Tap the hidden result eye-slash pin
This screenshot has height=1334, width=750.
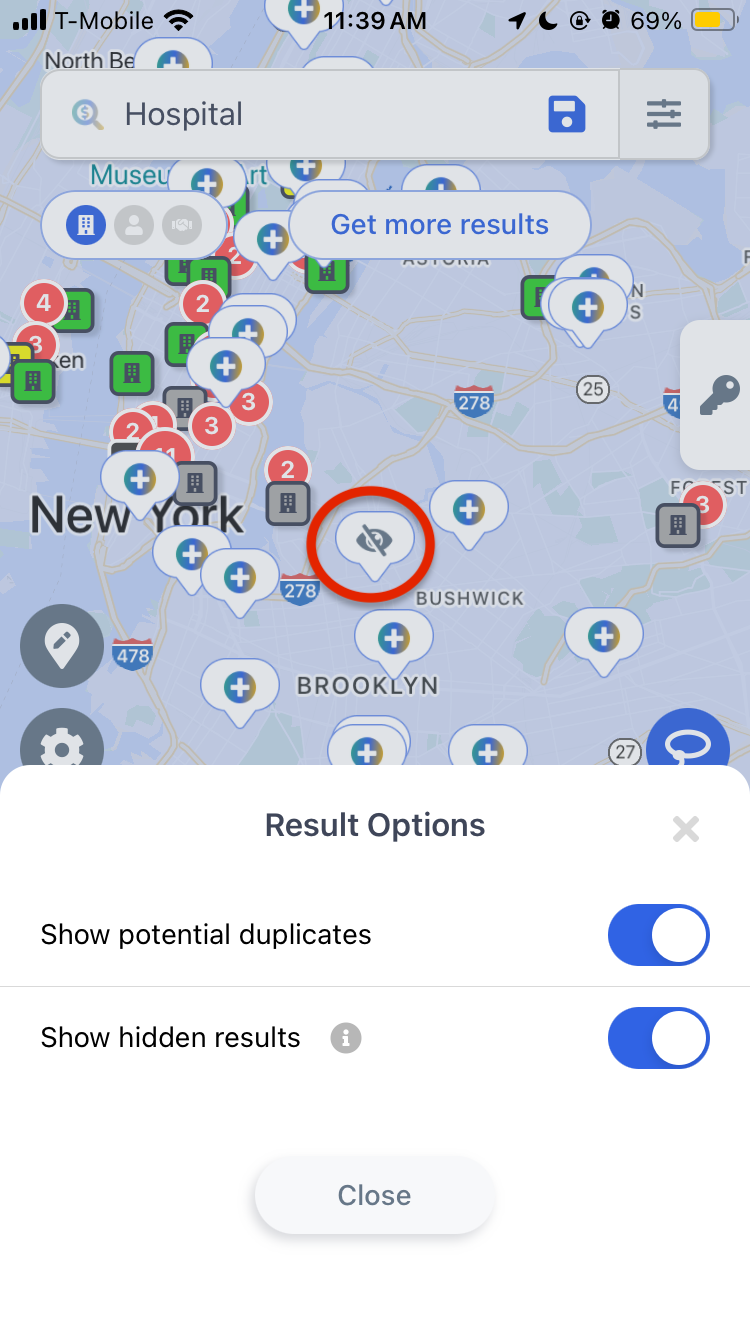point(375,542)
